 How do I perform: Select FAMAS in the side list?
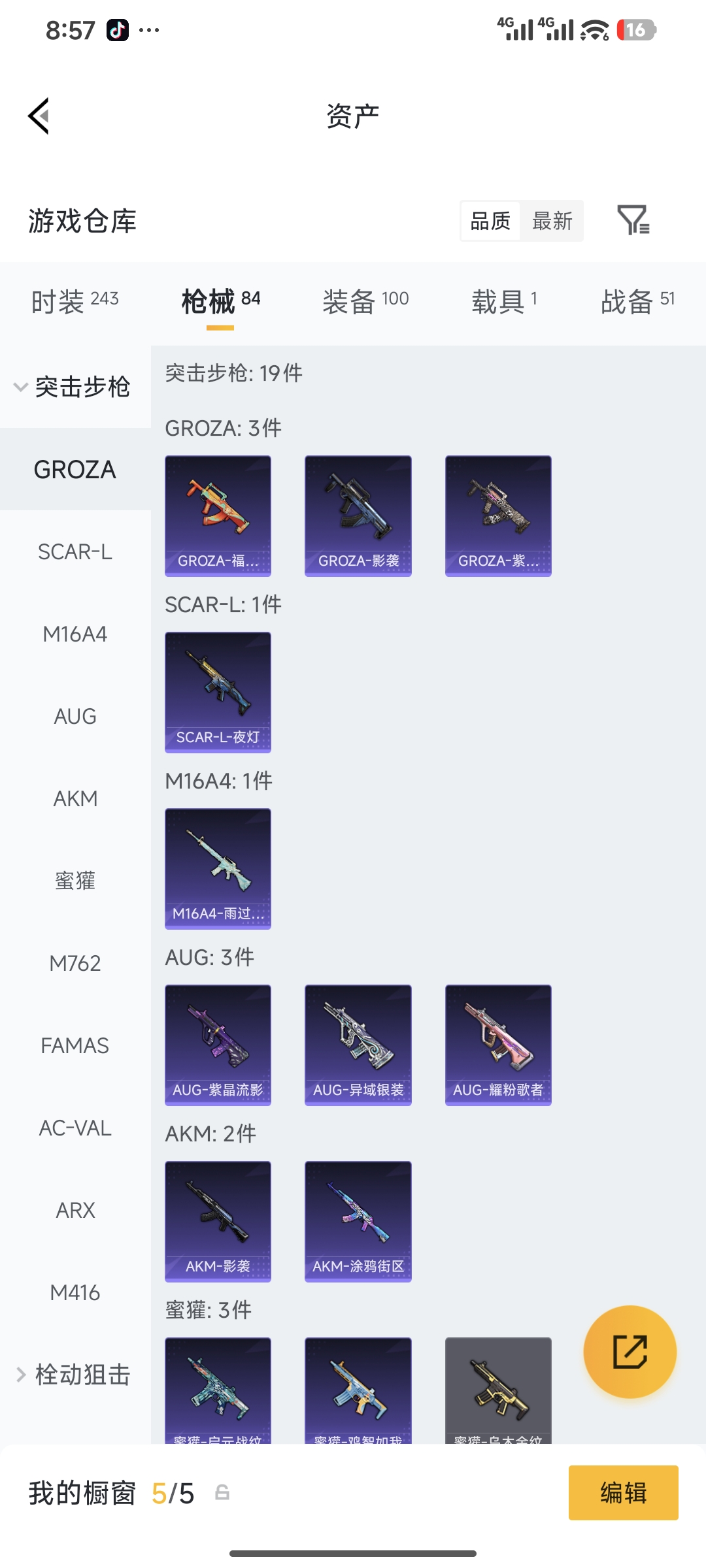pos(75,1045)
